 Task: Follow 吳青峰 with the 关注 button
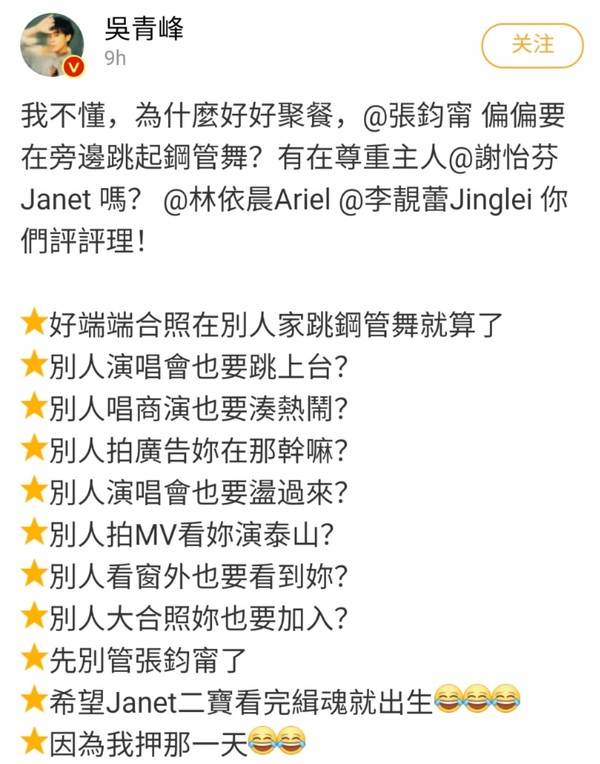coord(531,45)
